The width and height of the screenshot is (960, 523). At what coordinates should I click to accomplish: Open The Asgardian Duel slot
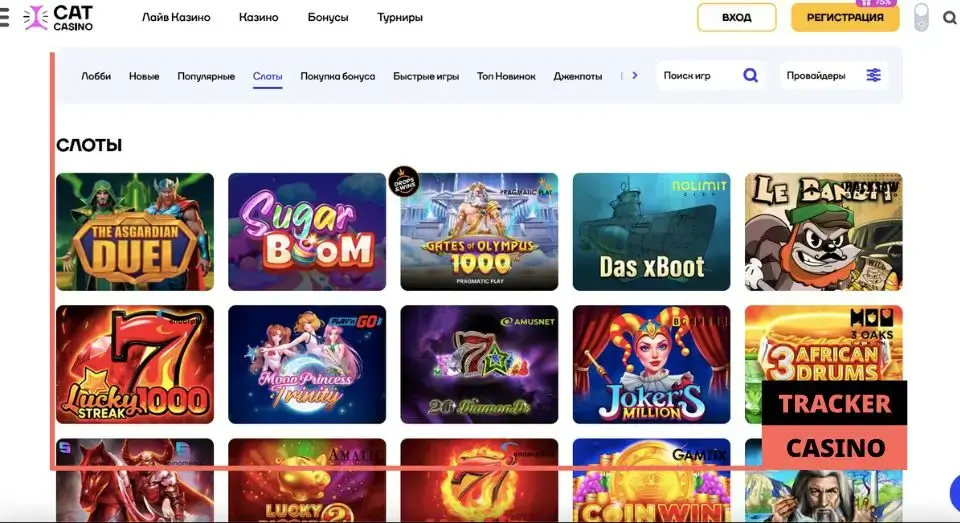[135, 232]
